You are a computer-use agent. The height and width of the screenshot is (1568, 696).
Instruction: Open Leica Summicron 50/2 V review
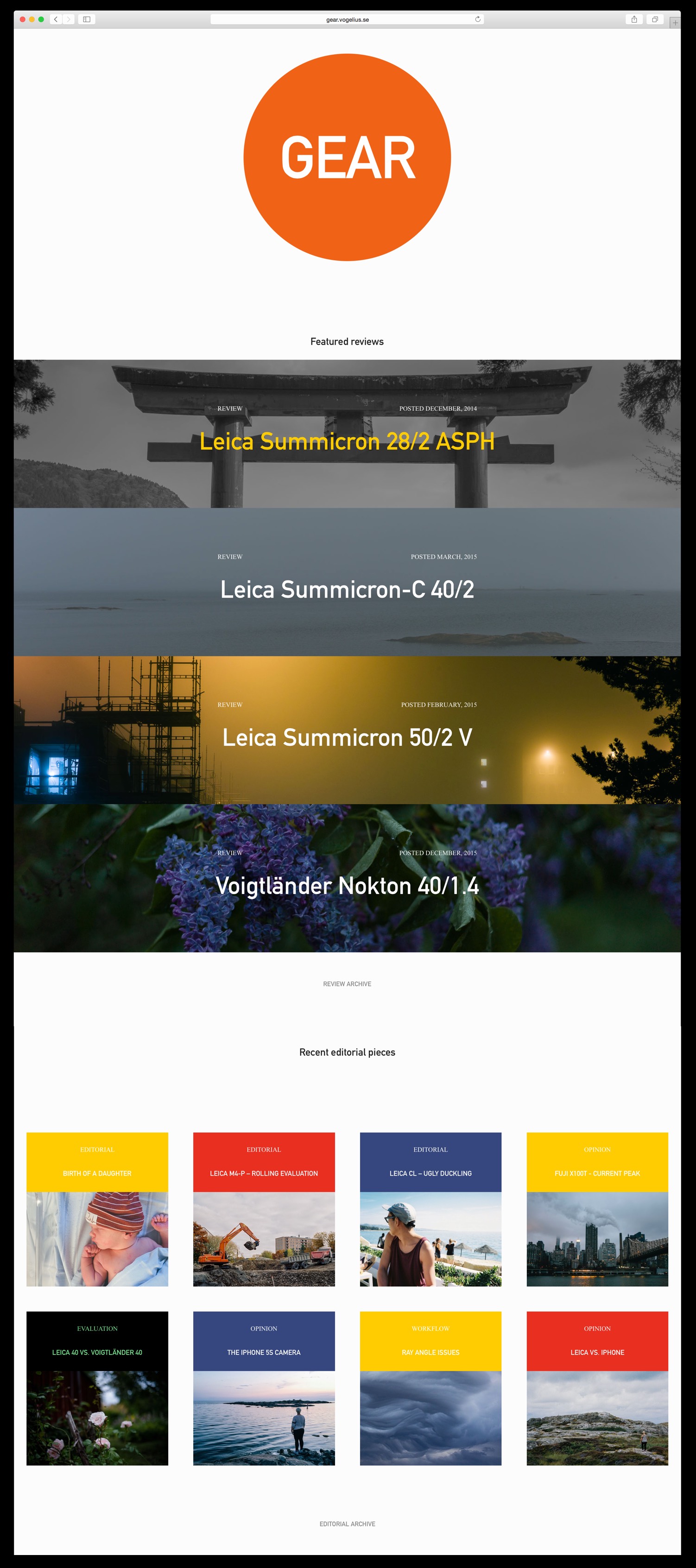(347, 738)
